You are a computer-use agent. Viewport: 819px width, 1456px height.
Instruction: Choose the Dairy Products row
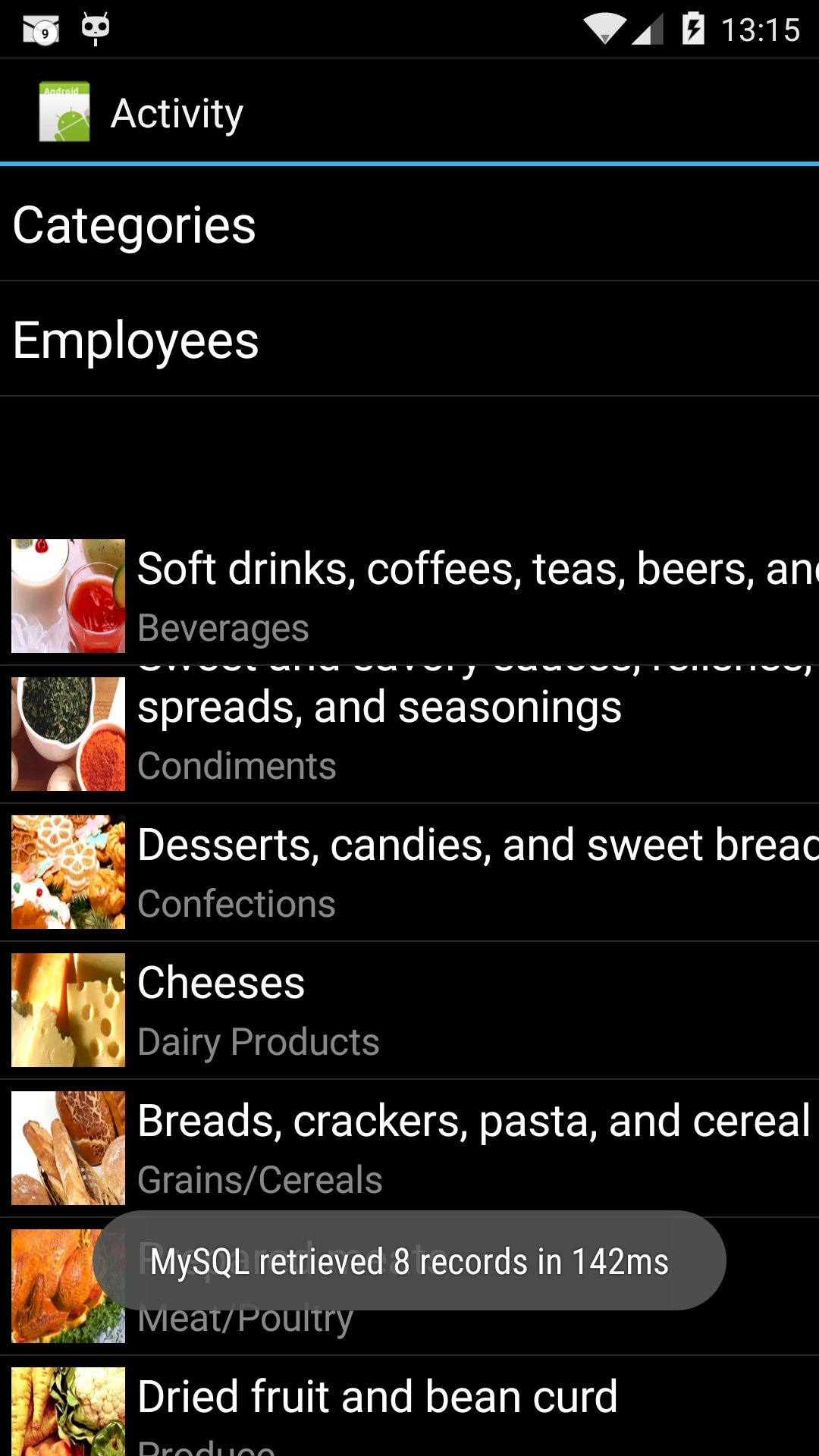click(x=409, y=1010)
